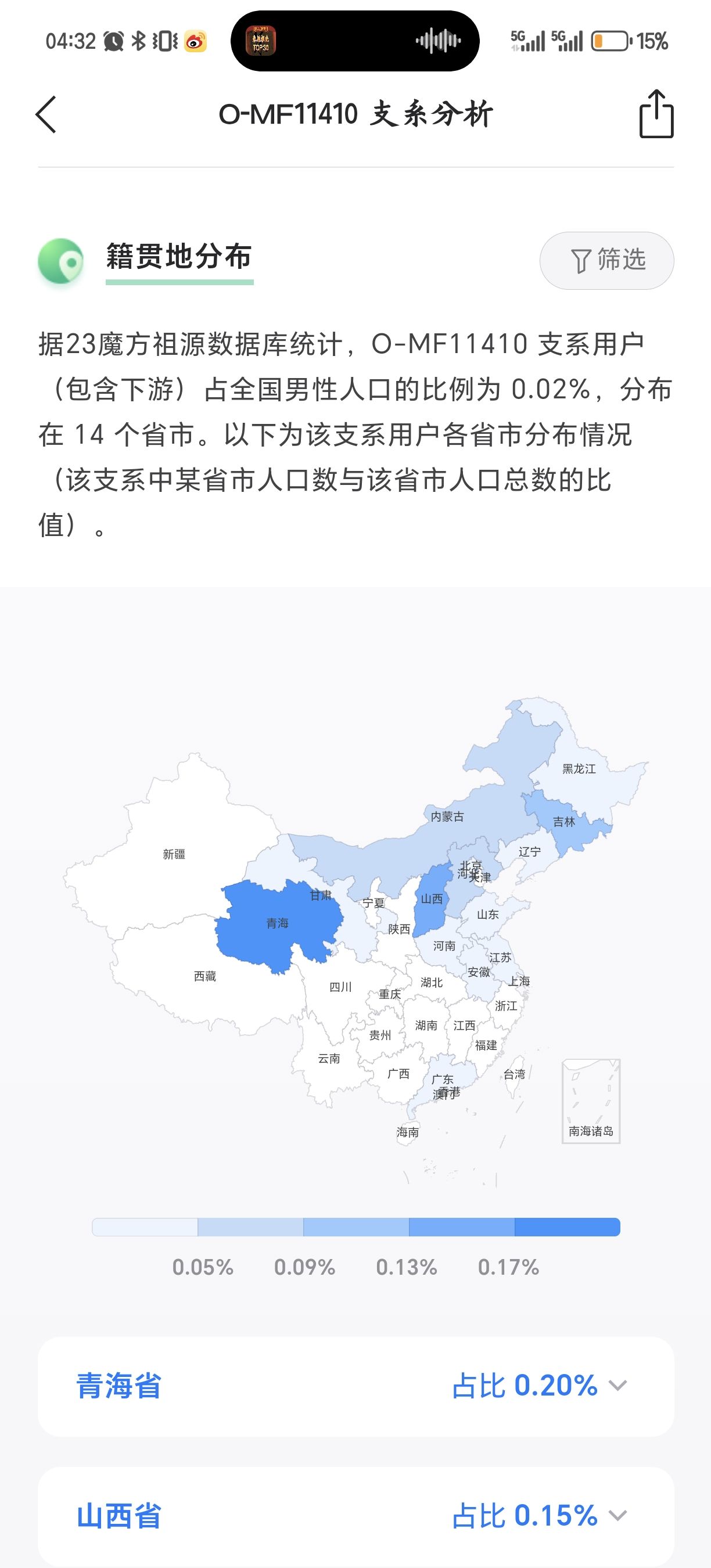Expand the 山西省 占比 0.15% row

[355, 1516]
